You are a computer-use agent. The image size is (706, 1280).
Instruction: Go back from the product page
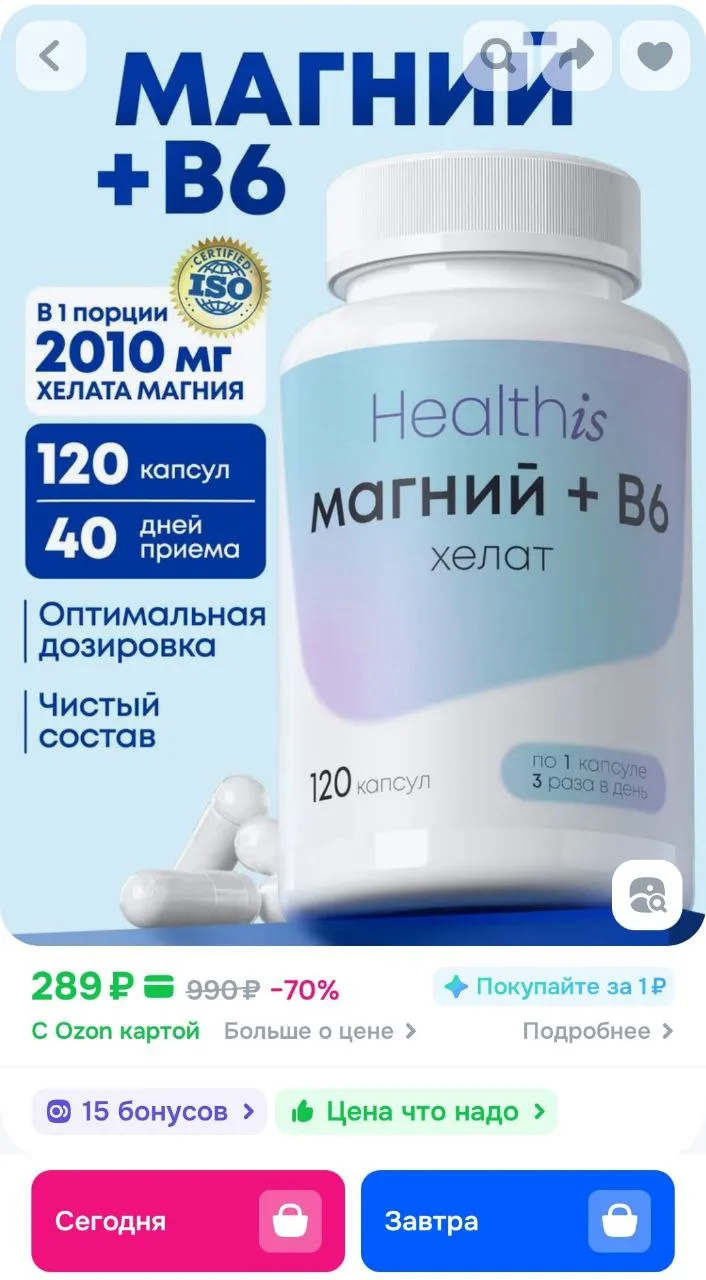point(50,55)
